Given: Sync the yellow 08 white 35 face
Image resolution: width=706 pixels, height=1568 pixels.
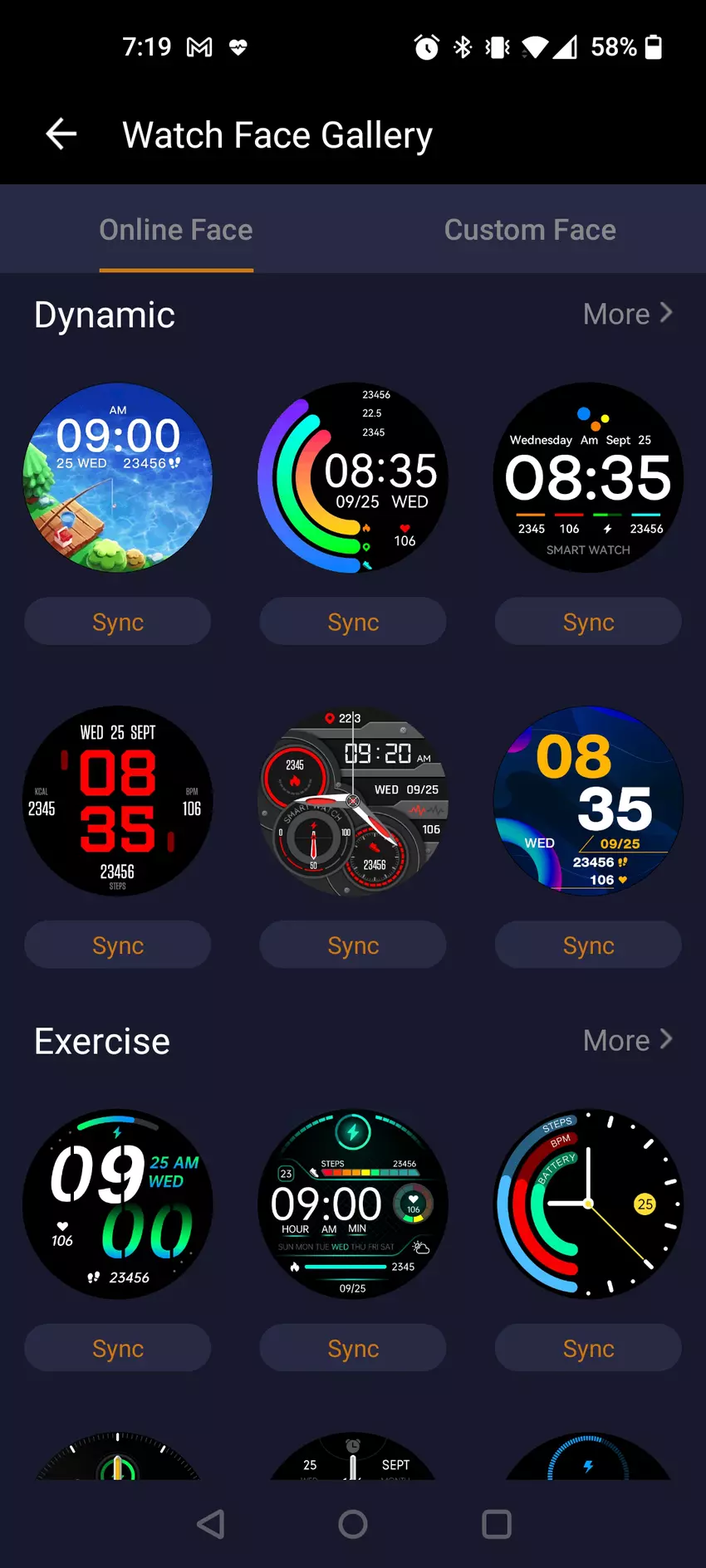Looking at the screenshot, I should [x=588, y=945].
